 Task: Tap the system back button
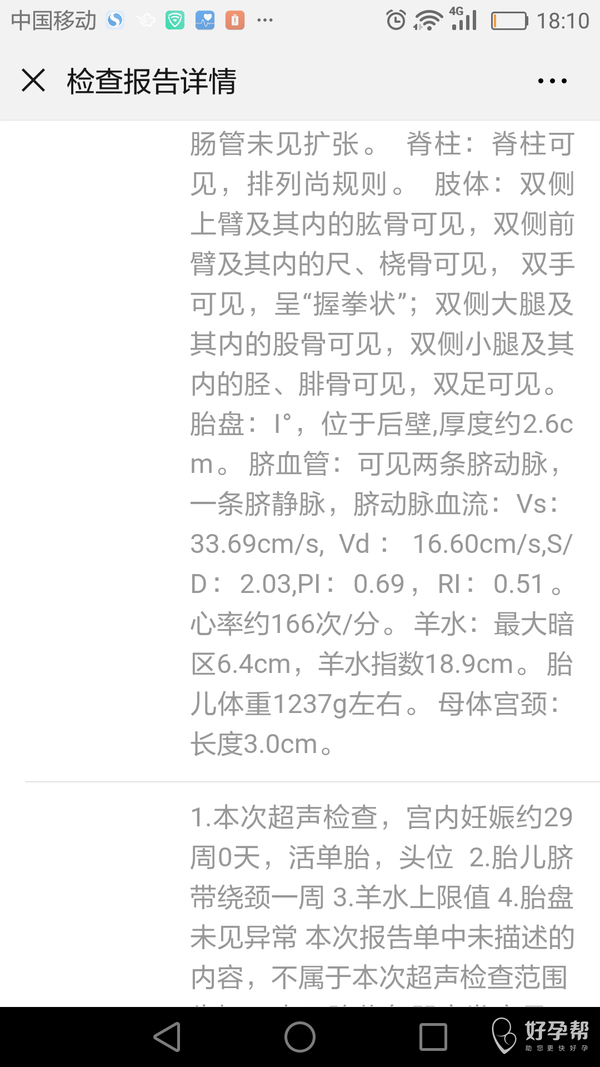click(x=167, y=1036)
